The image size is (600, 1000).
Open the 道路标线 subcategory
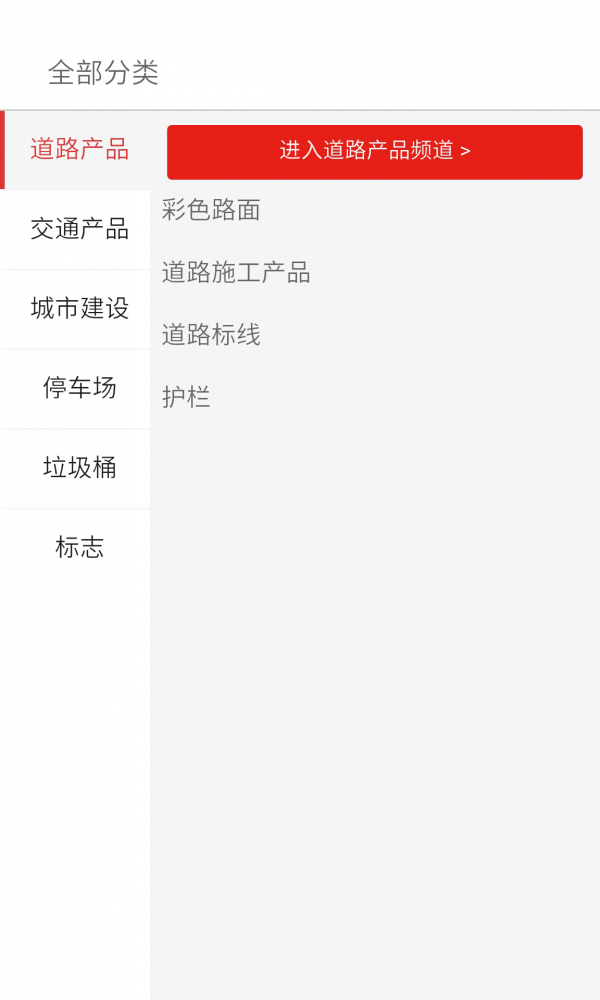pyautogui.click(x=211, y=335)
